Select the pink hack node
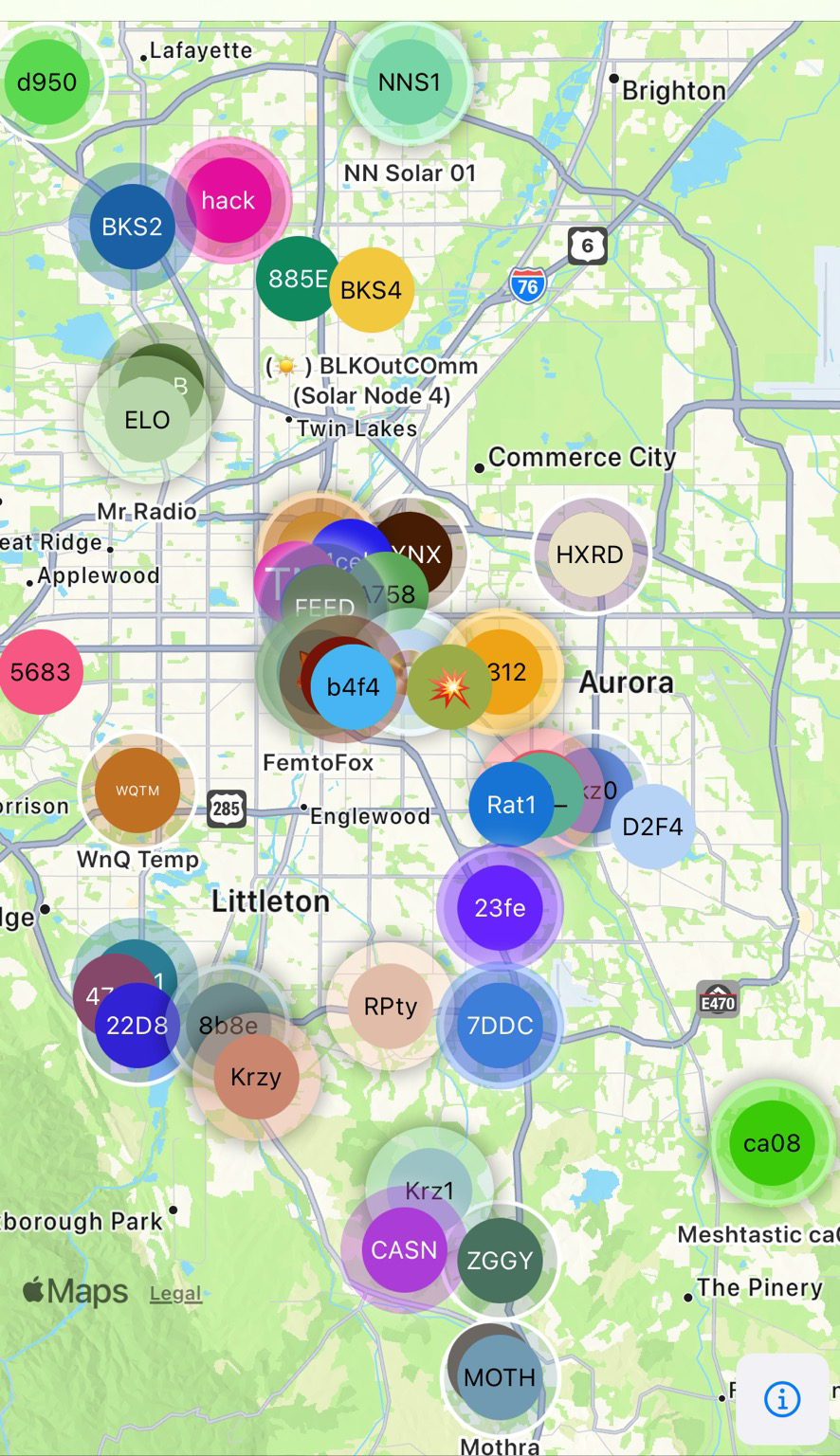 pos(228,200)
